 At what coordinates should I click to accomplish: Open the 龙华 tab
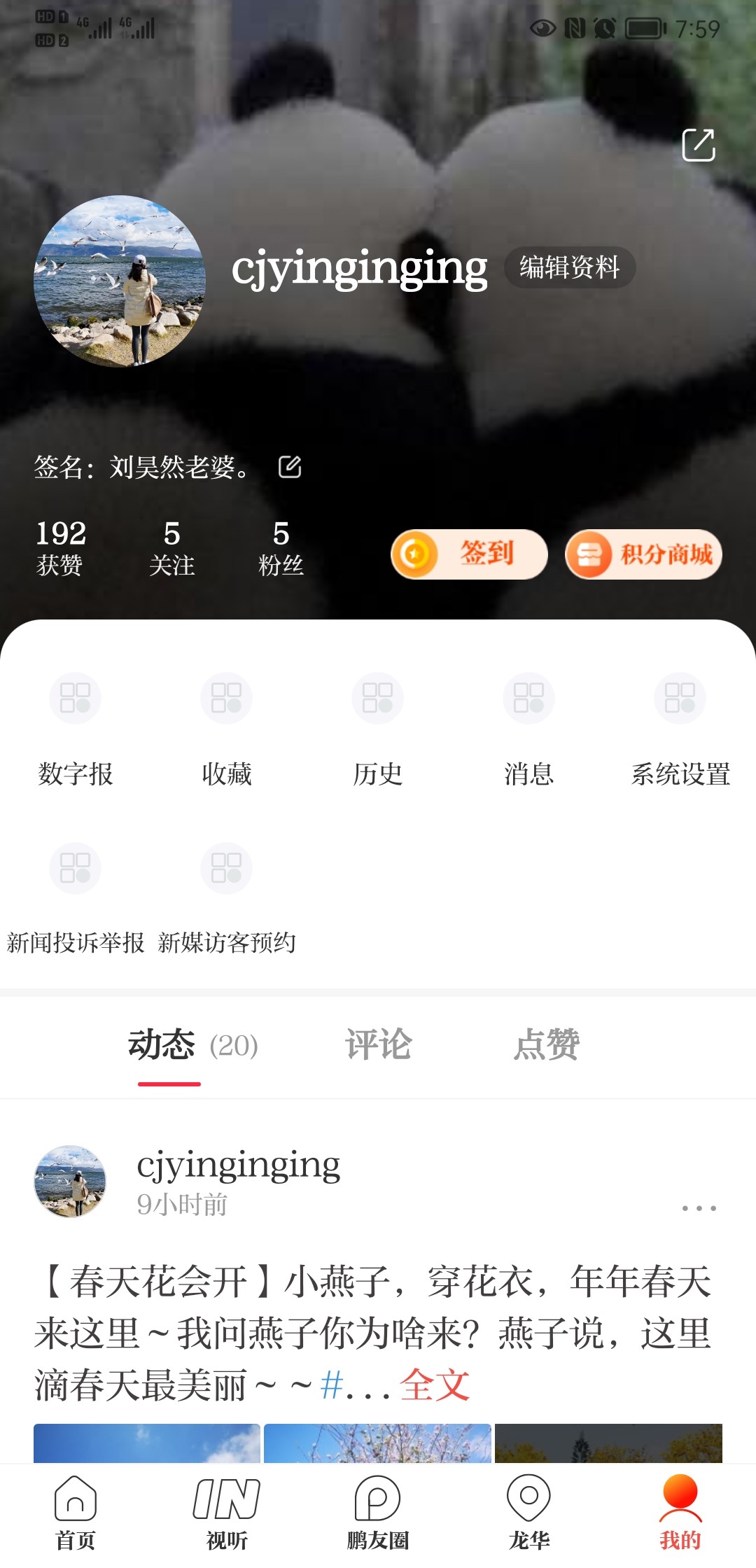pos(529,1512)
